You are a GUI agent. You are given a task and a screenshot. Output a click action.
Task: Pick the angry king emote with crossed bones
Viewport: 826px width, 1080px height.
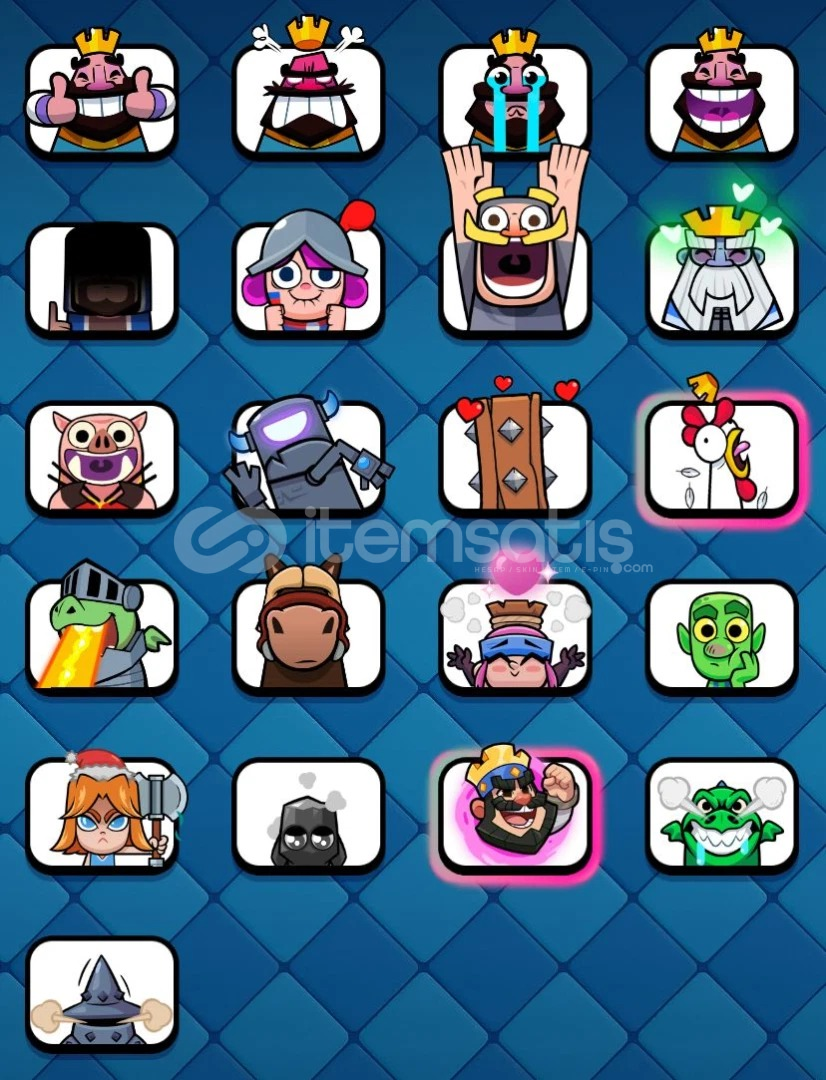308,100
